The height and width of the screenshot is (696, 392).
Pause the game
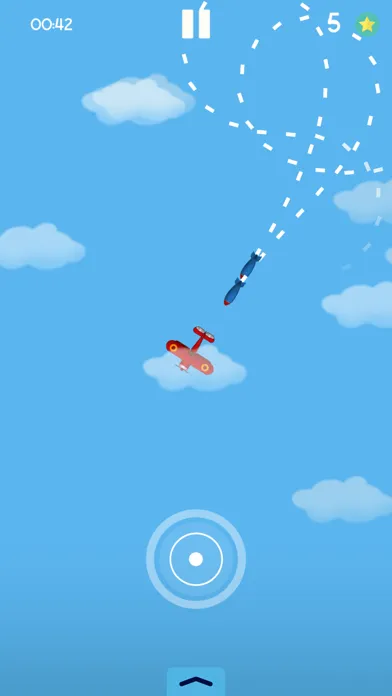pyautogui.click(x=196, y=24)
